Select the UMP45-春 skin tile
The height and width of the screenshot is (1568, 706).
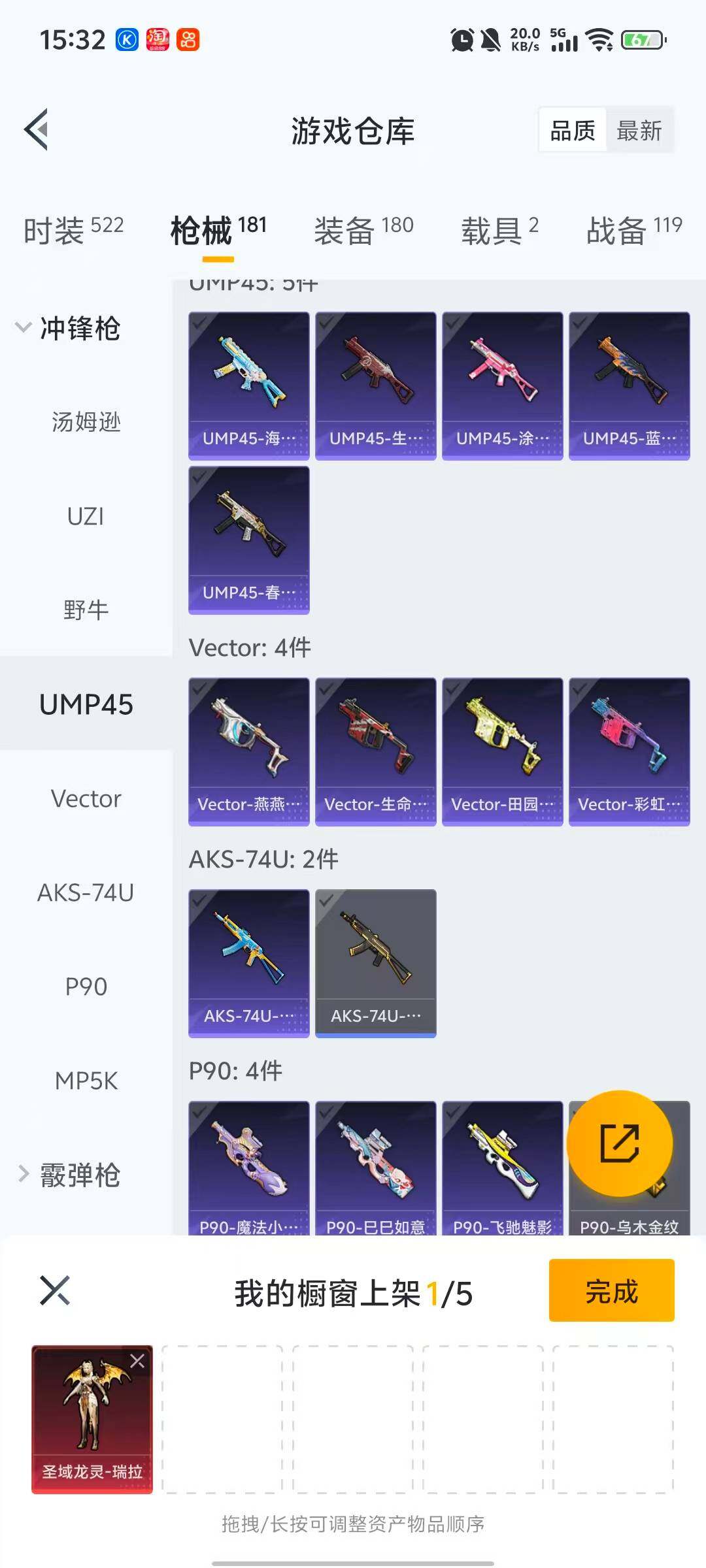click(248, 540)
